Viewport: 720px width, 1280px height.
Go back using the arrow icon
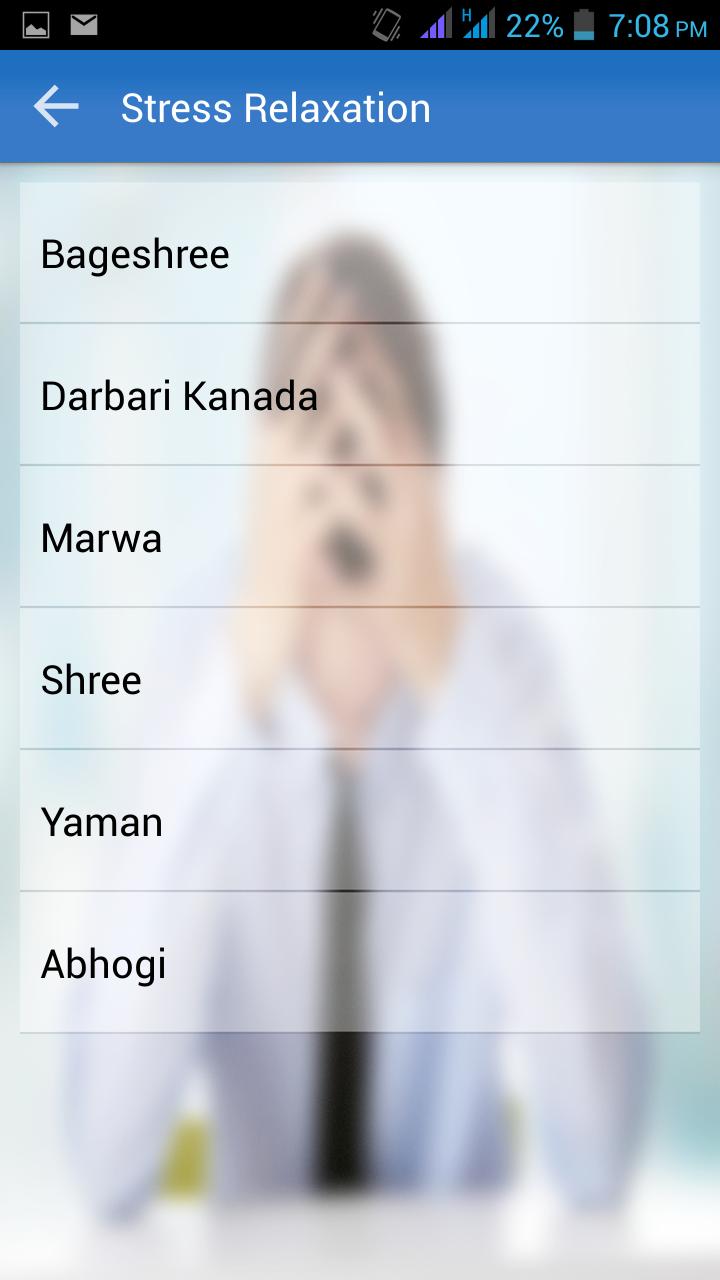(x=55, y=107)
